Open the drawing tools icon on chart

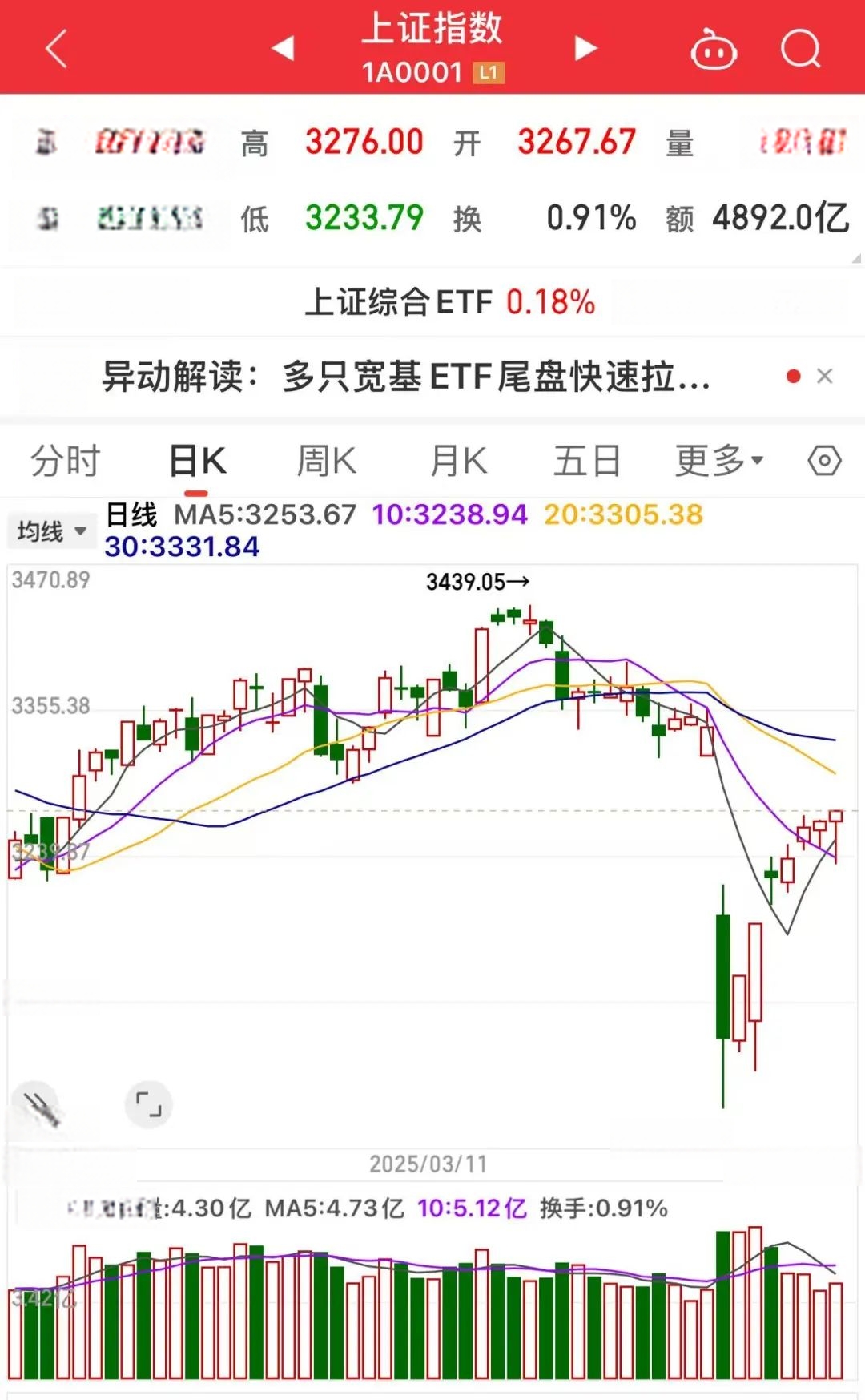40,1107
